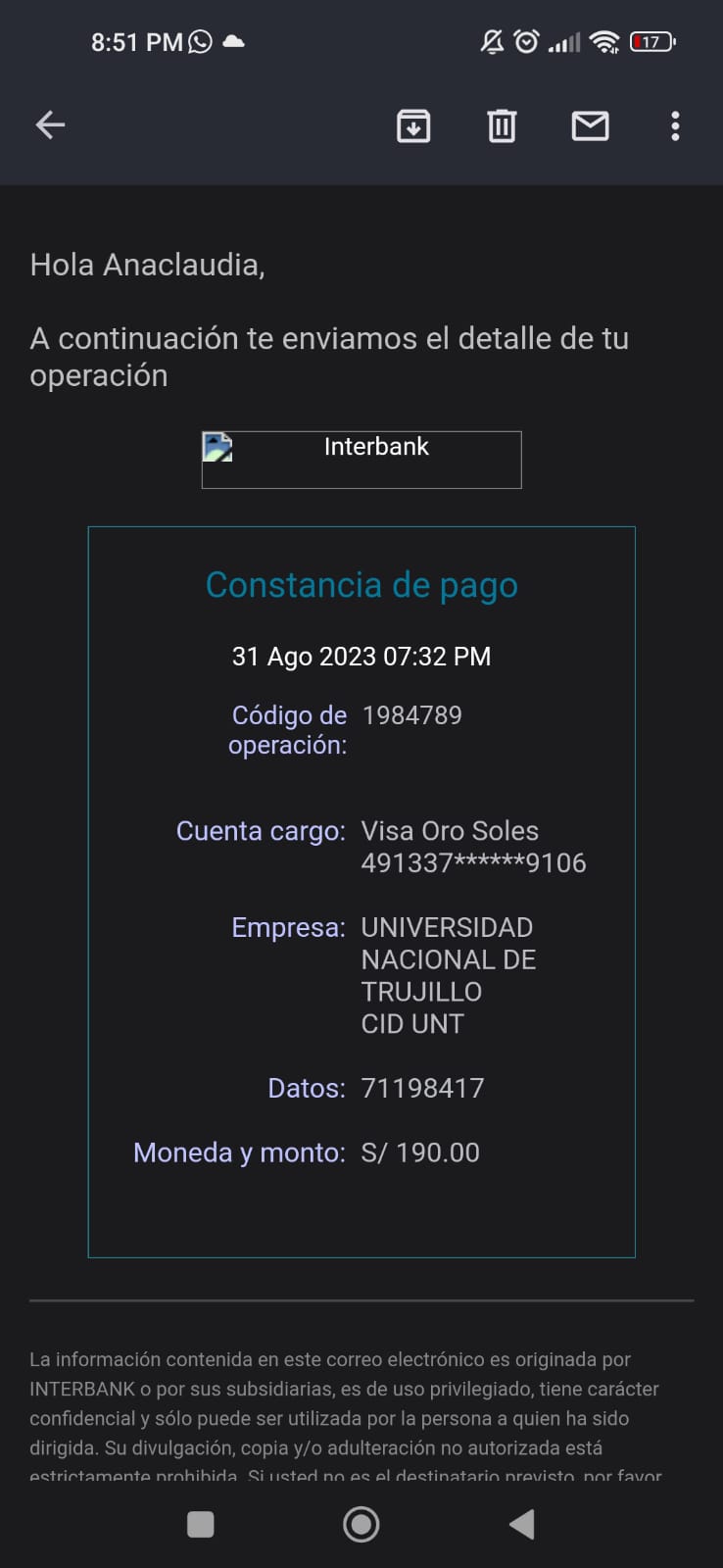Image resolution: width=723 pixels, height=1568 pixels.
Task: Open the three-dot overflow menu
Action: (675, 125)
